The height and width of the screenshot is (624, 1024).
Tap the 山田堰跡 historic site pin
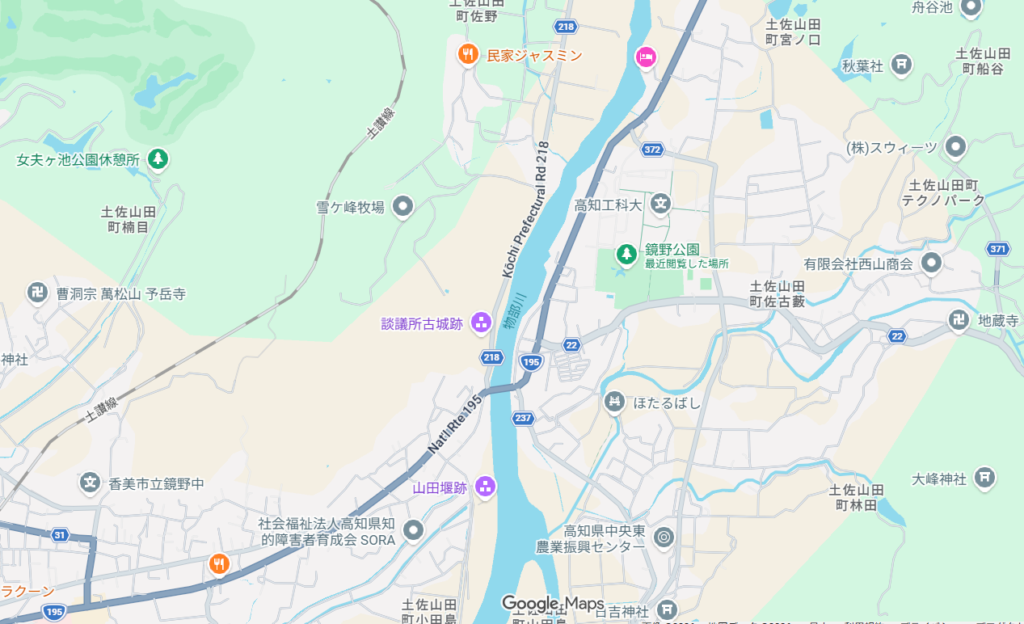[486, 487]
